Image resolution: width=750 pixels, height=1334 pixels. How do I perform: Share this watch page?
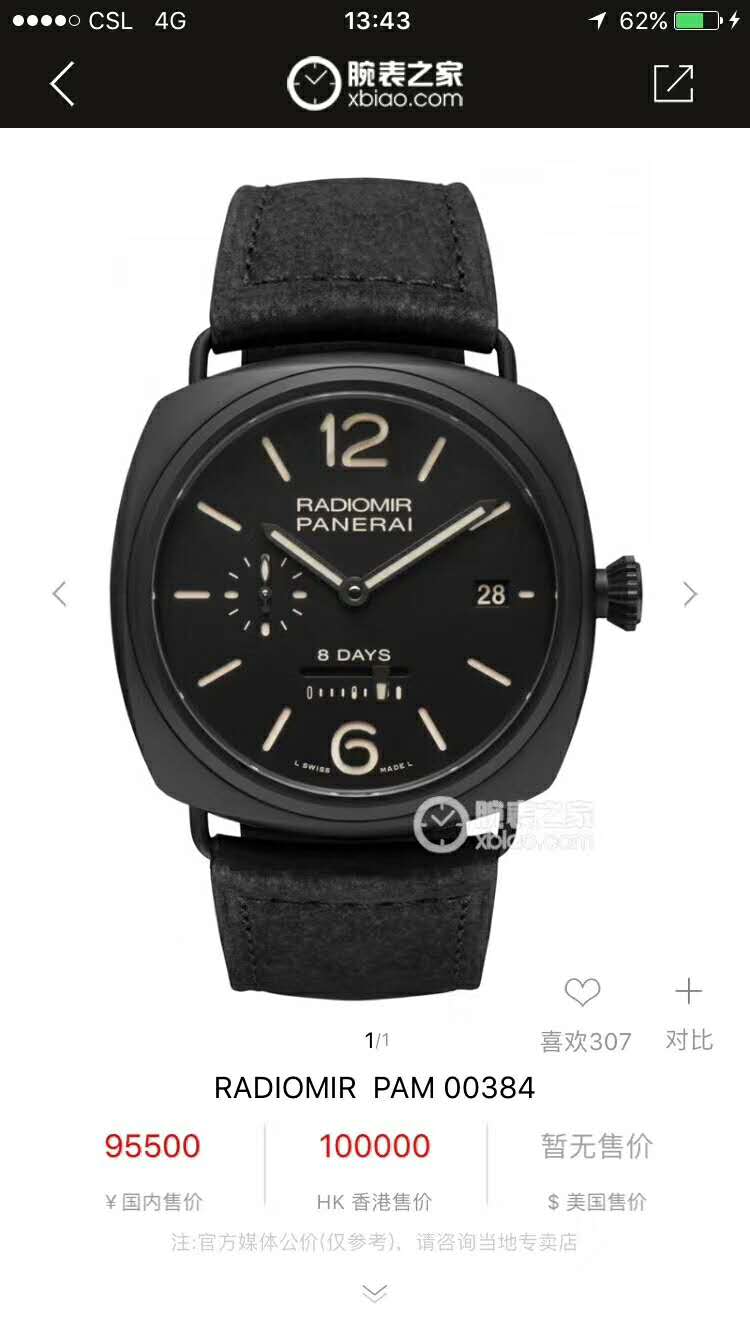pyautogui.click(x=673, y=84)
